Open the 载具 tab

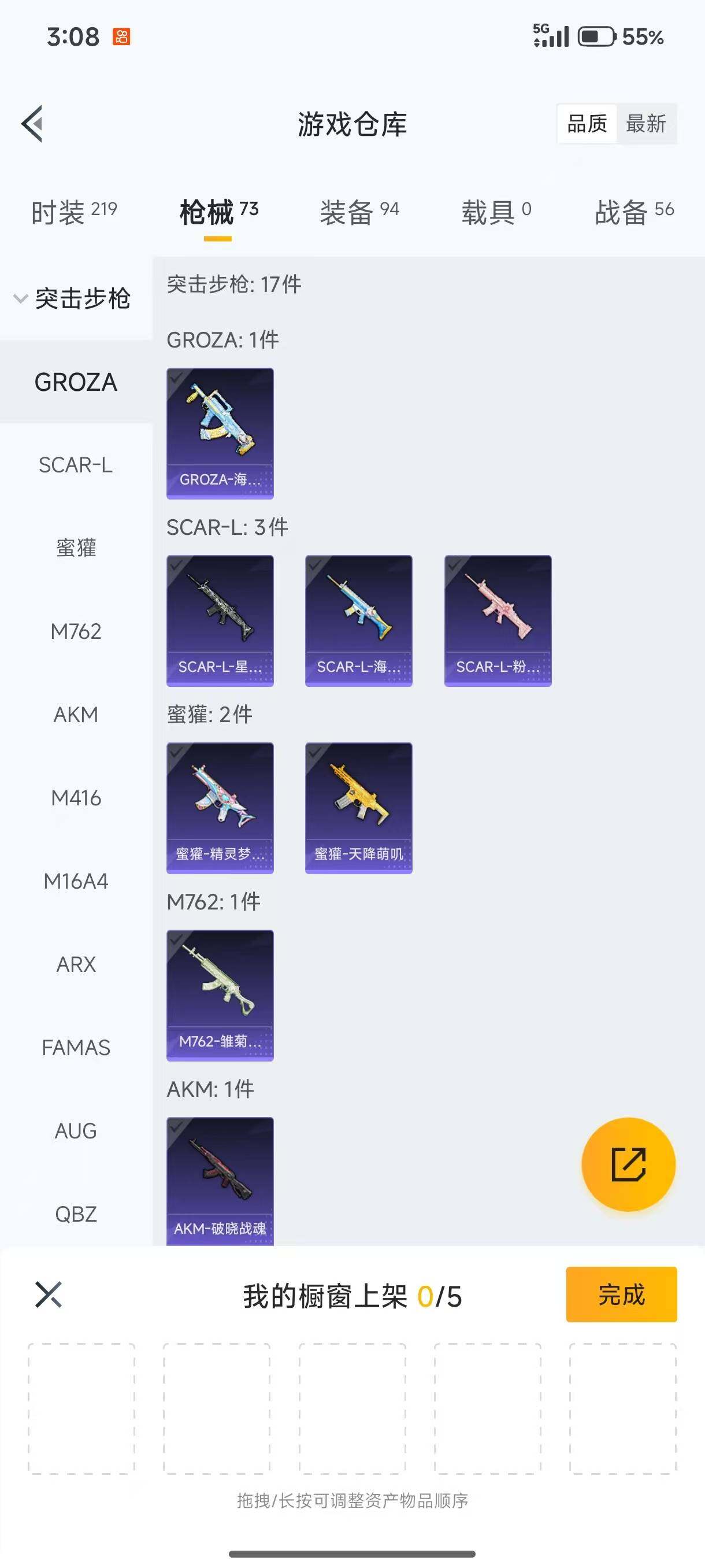[x=496, y=212]
